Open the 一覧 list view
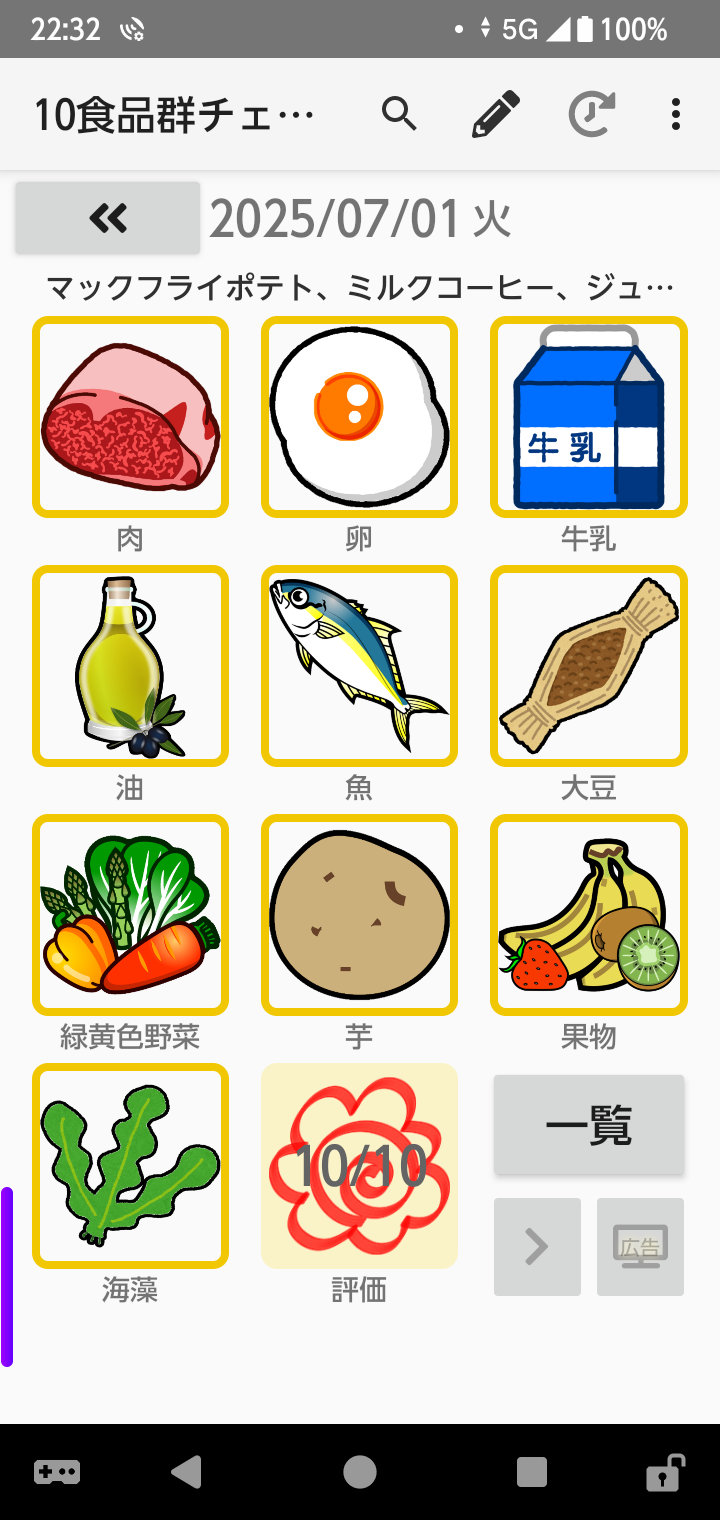720x1520 pixels. coord(589,1125)
